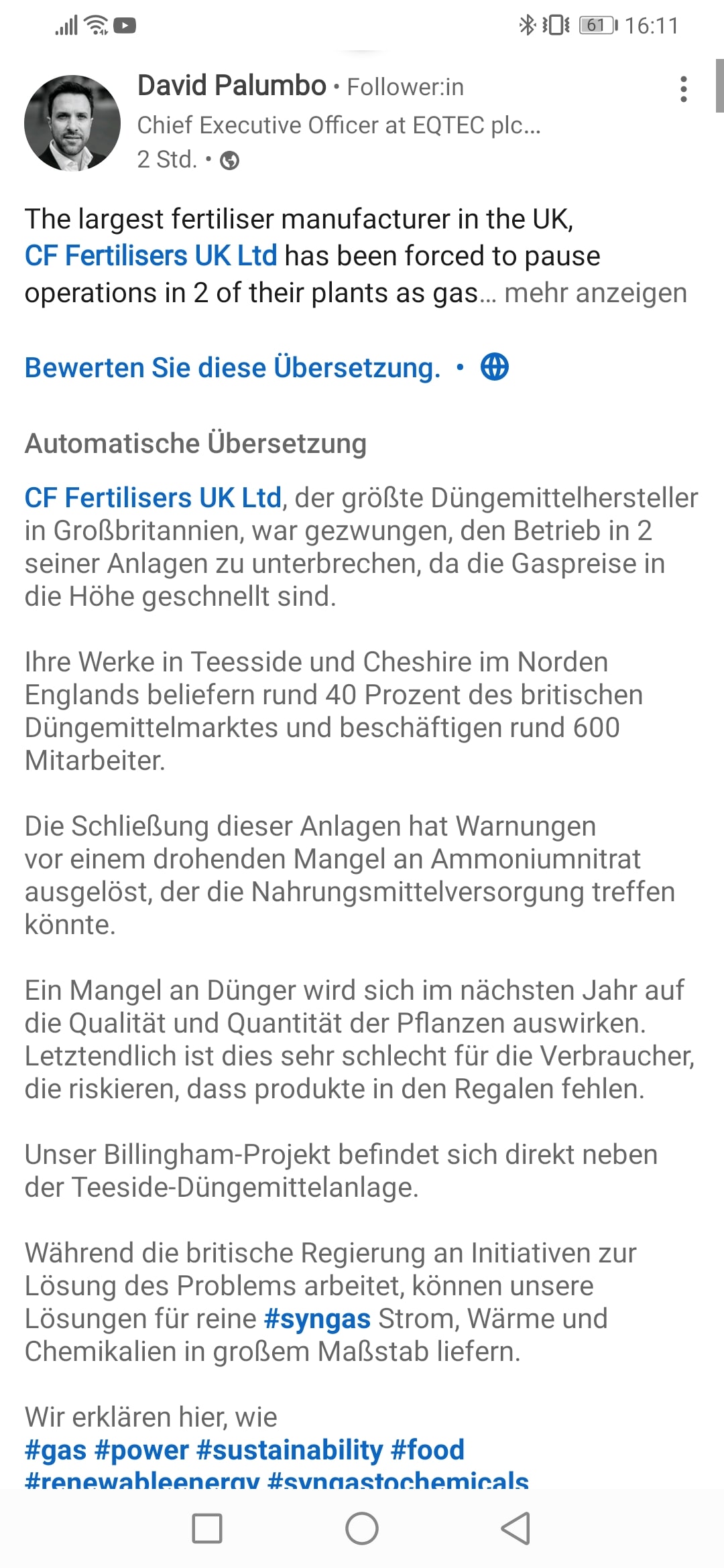Click the globe translation icon
This screenshot has width=724, height=1568.
tap(494, 367)
